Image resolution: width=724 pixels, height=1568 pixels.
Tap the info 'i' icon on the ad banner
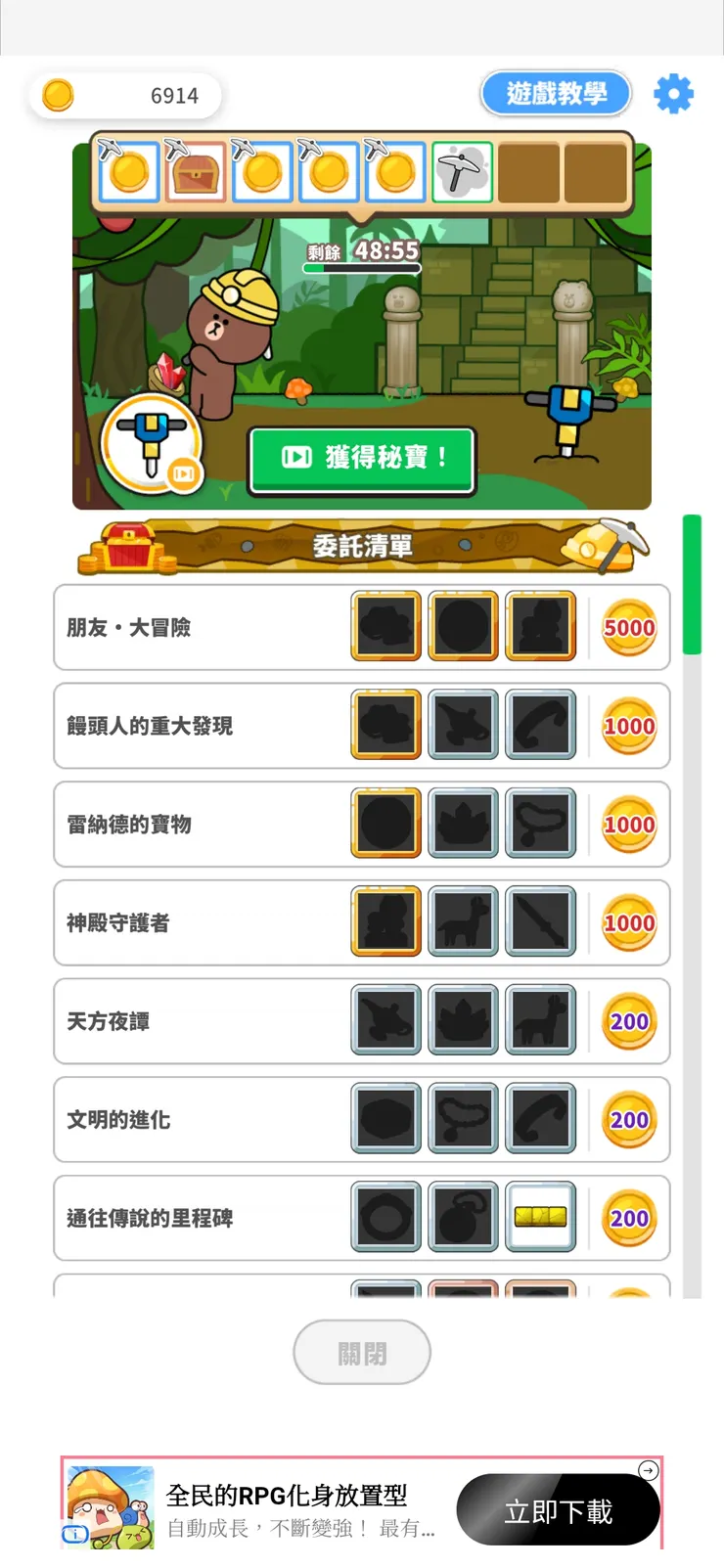pos(75,1535)
